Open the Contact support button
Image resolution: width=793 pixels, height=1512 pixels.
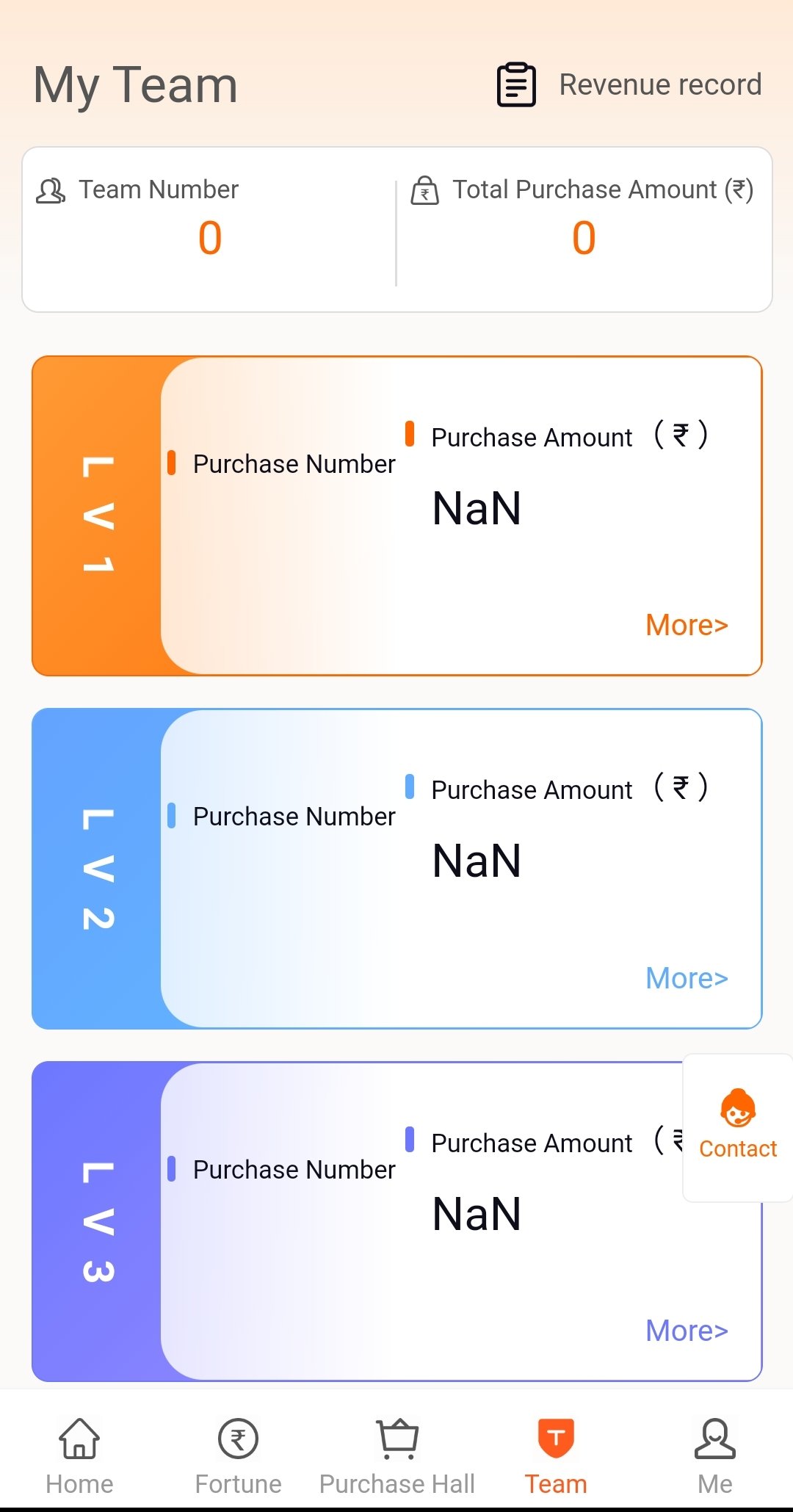[x=737, y=1127]
